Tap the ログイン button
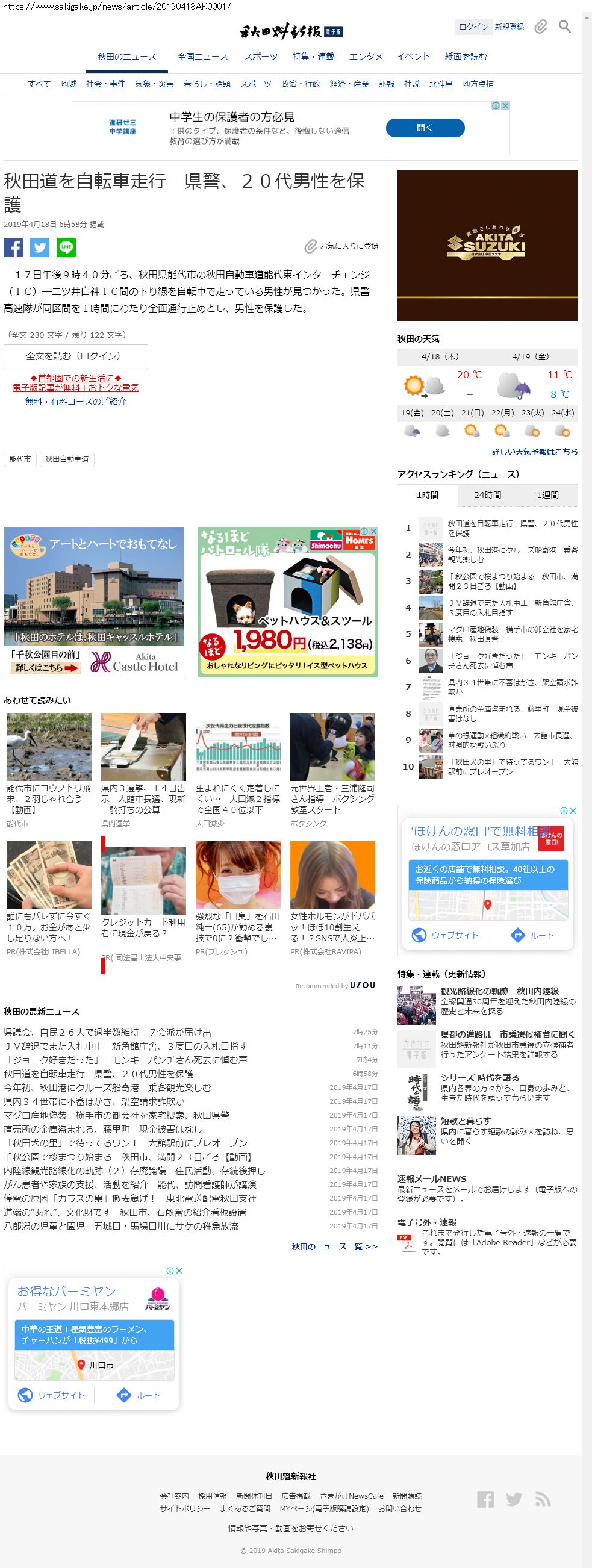The image size is (592, 1568). click(473, 26)
